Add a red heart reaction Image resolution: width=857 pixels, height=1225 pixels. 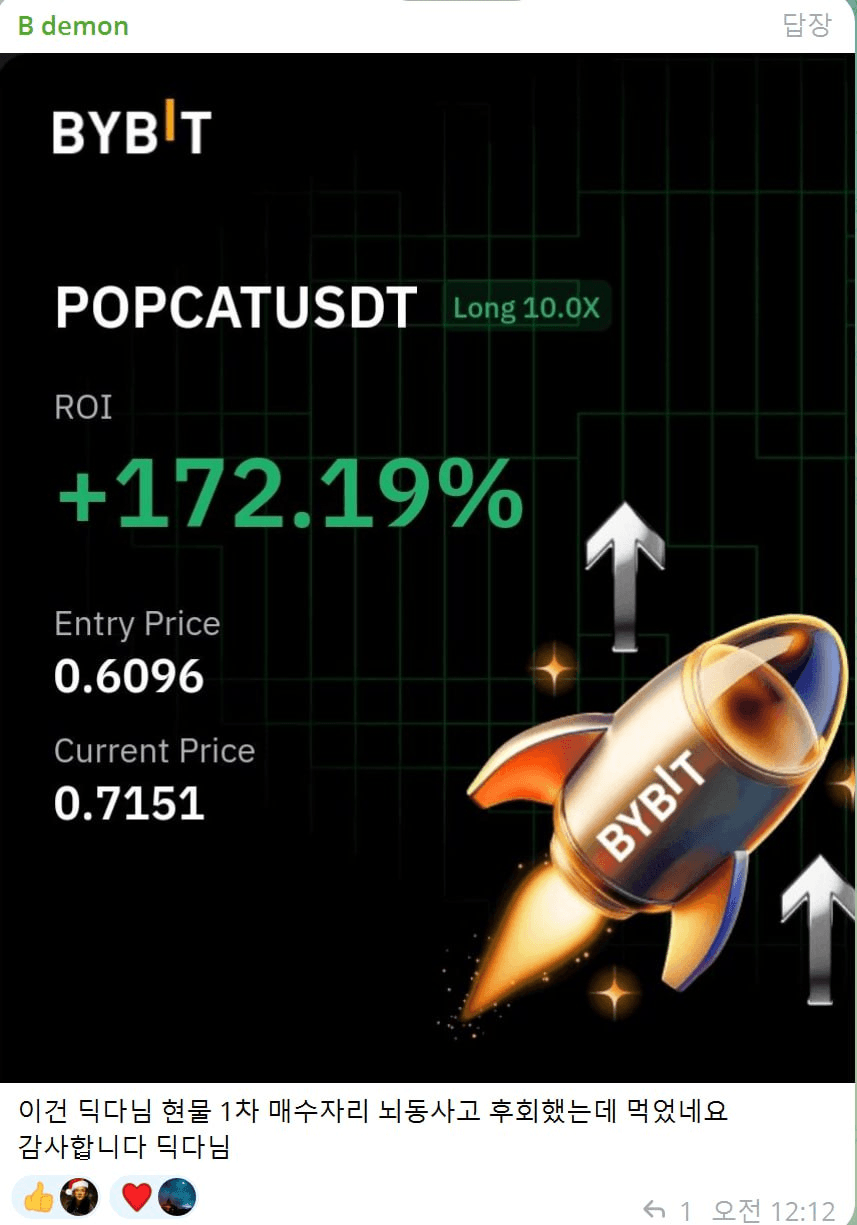coord(136,1195)
